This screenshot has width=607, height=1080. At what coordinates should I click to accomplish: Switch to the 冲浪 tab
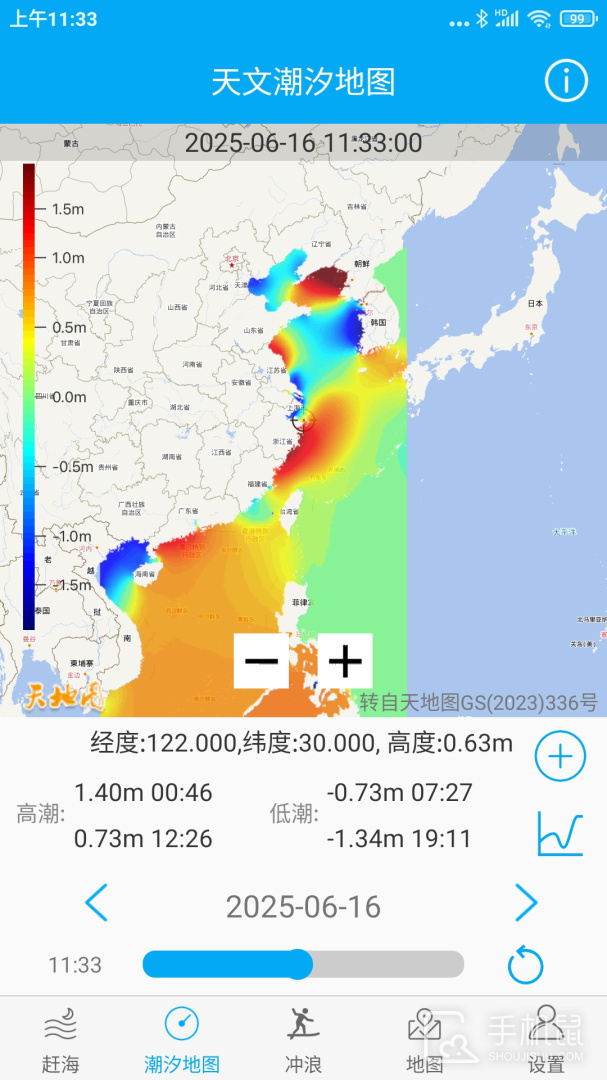point(303,1039)
